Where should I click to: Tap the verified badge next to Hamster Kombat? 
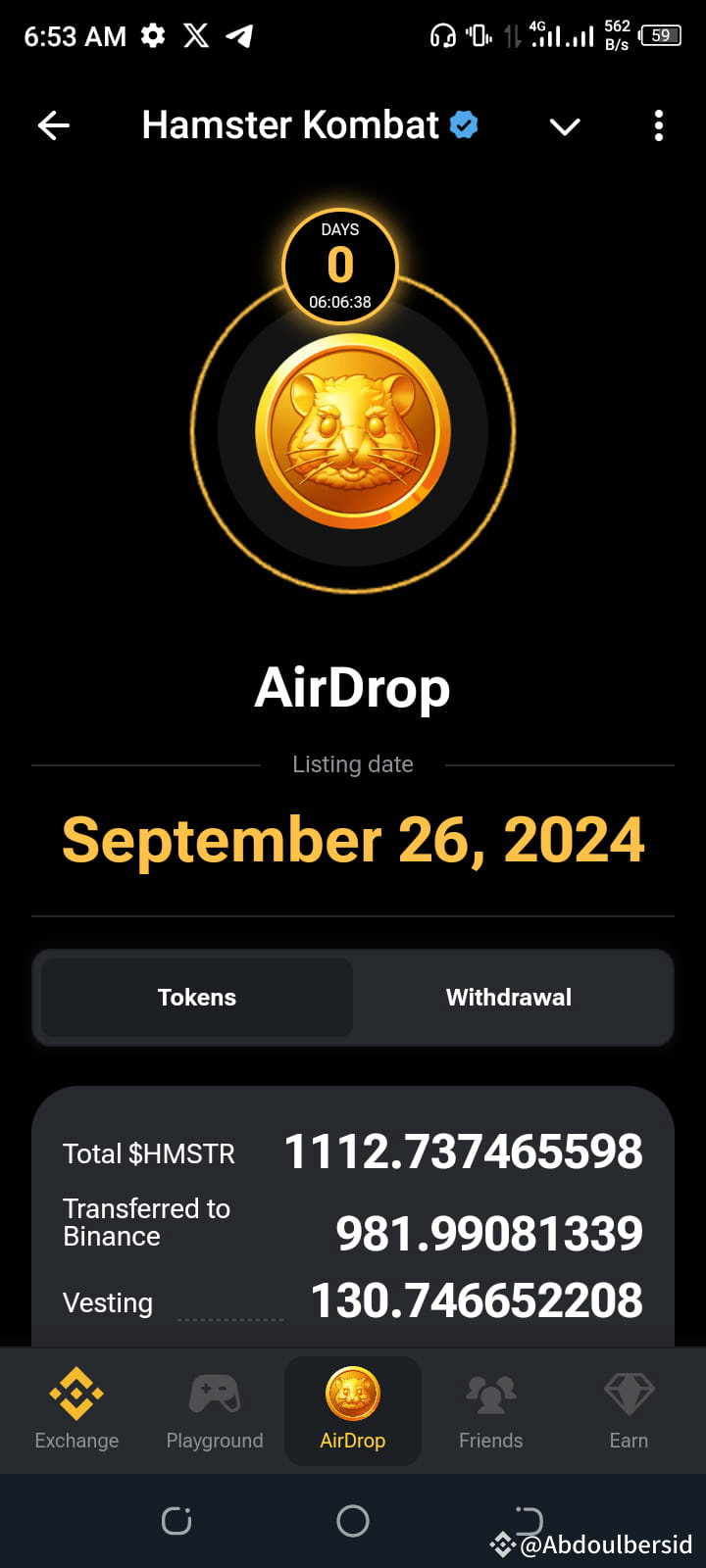point(463,124)
